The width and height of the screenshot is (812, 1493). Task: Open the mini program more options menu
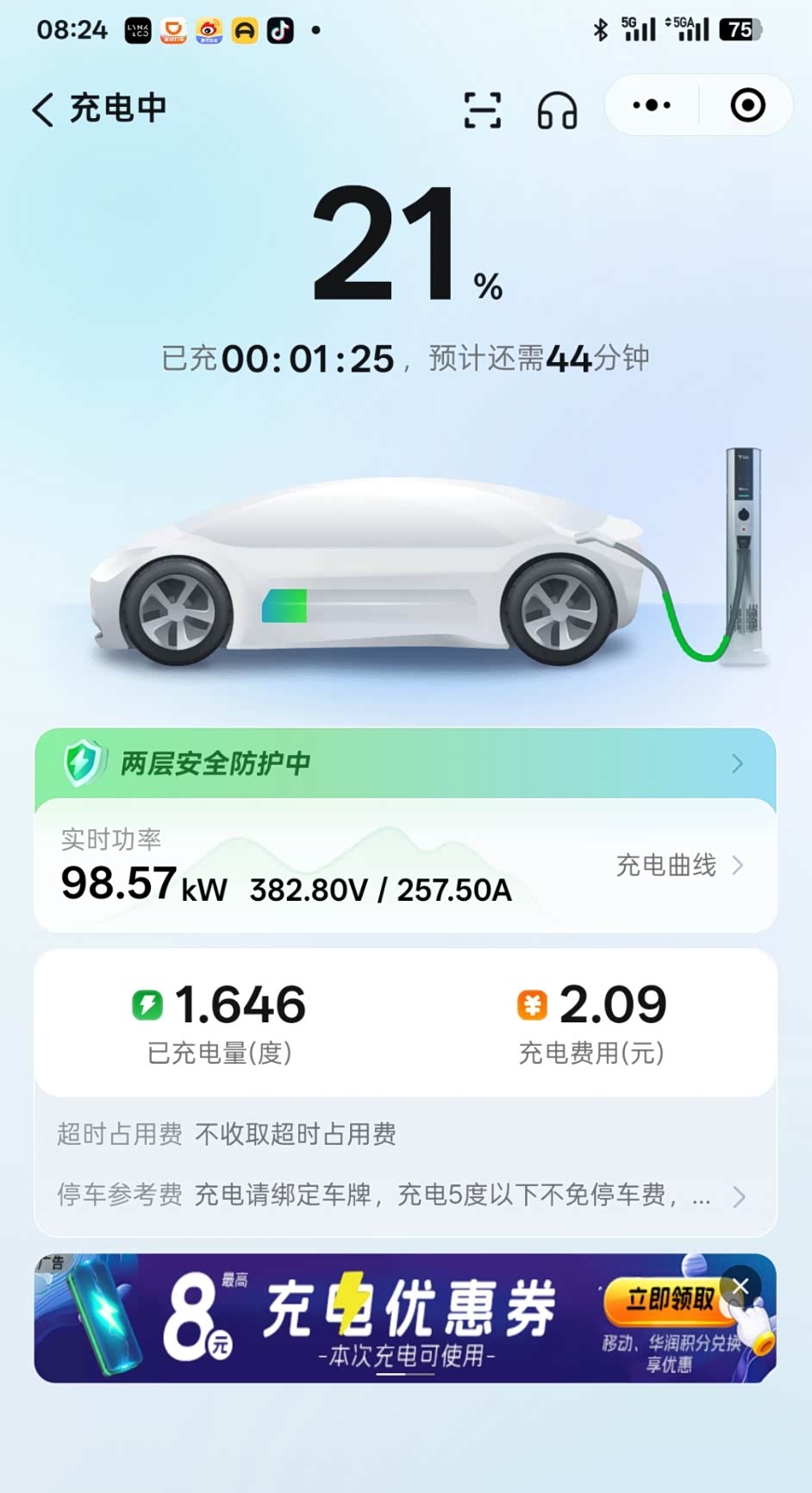(652, 106)
